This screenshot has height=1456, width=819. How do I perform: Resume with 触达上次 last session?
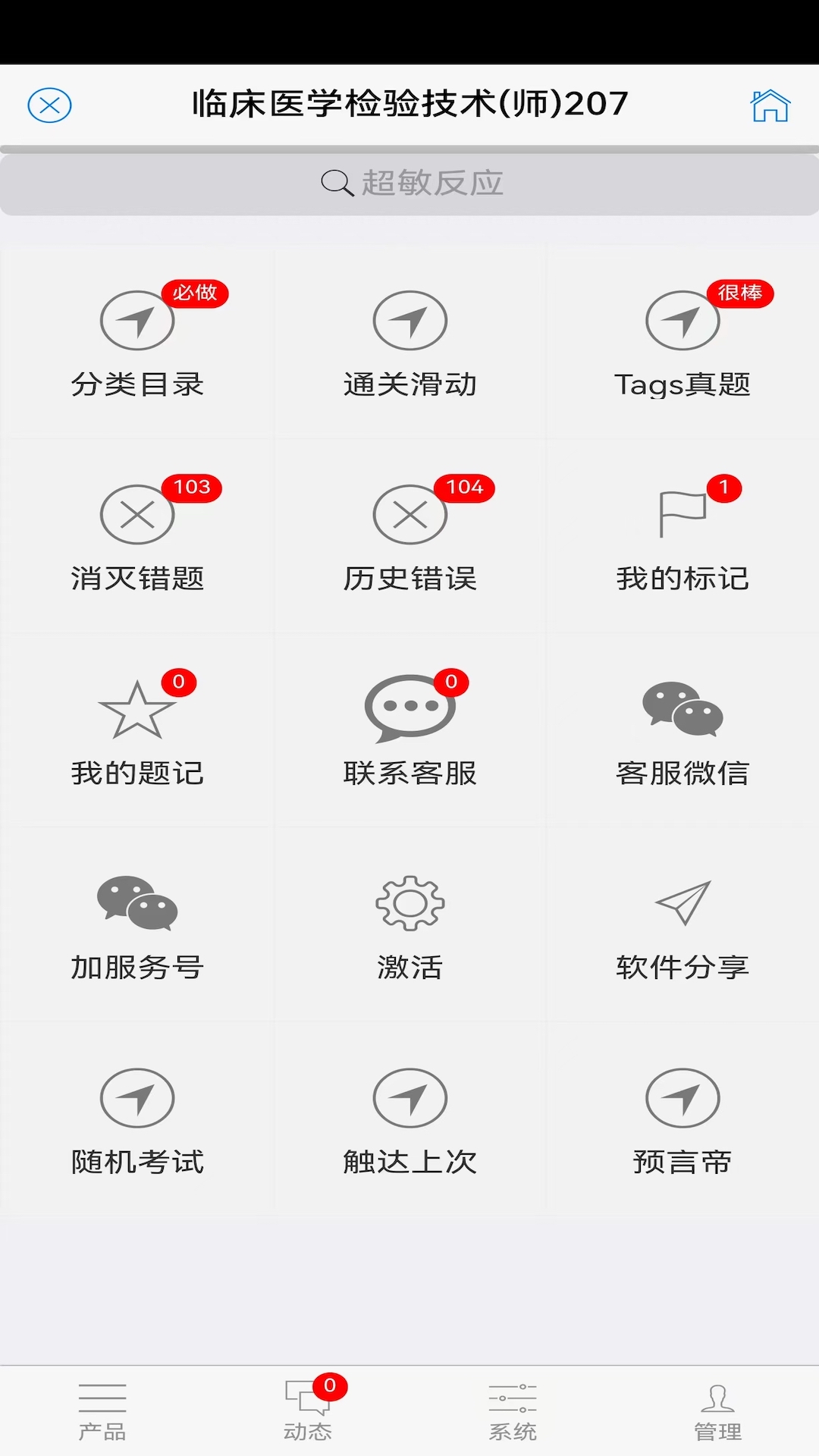tap(409, 1115)
